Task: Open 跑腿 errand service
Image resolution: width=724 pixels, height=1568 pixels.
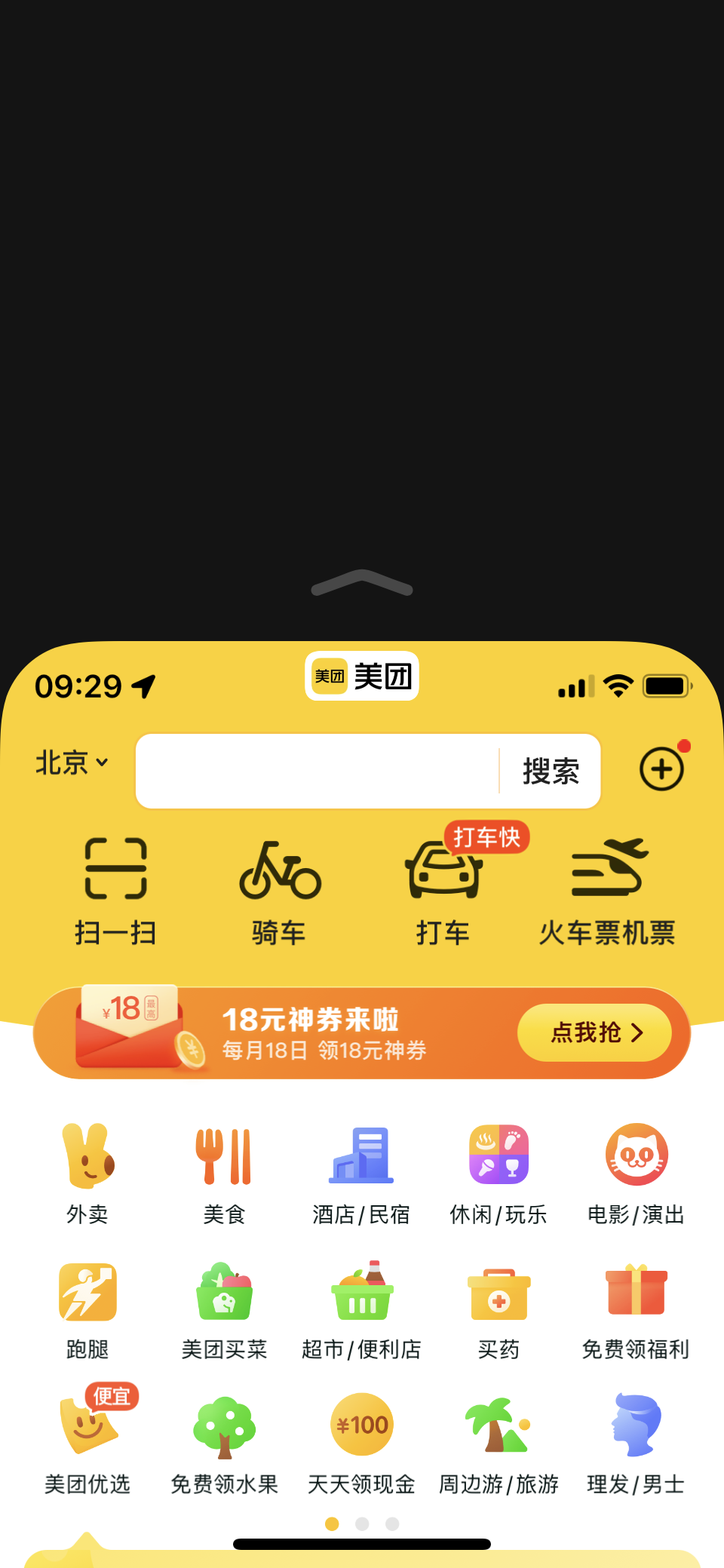Action: tap(87, 1309)
